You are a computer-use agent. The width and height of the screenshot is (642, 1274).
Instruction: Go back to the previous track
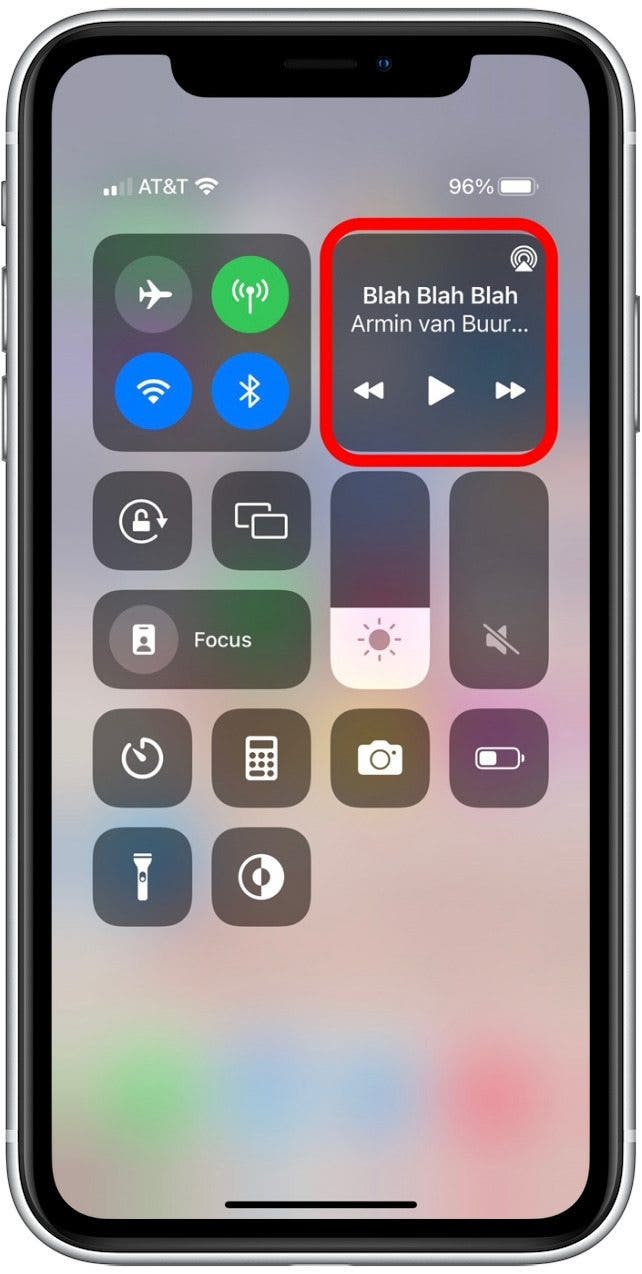tap(369, 391)
